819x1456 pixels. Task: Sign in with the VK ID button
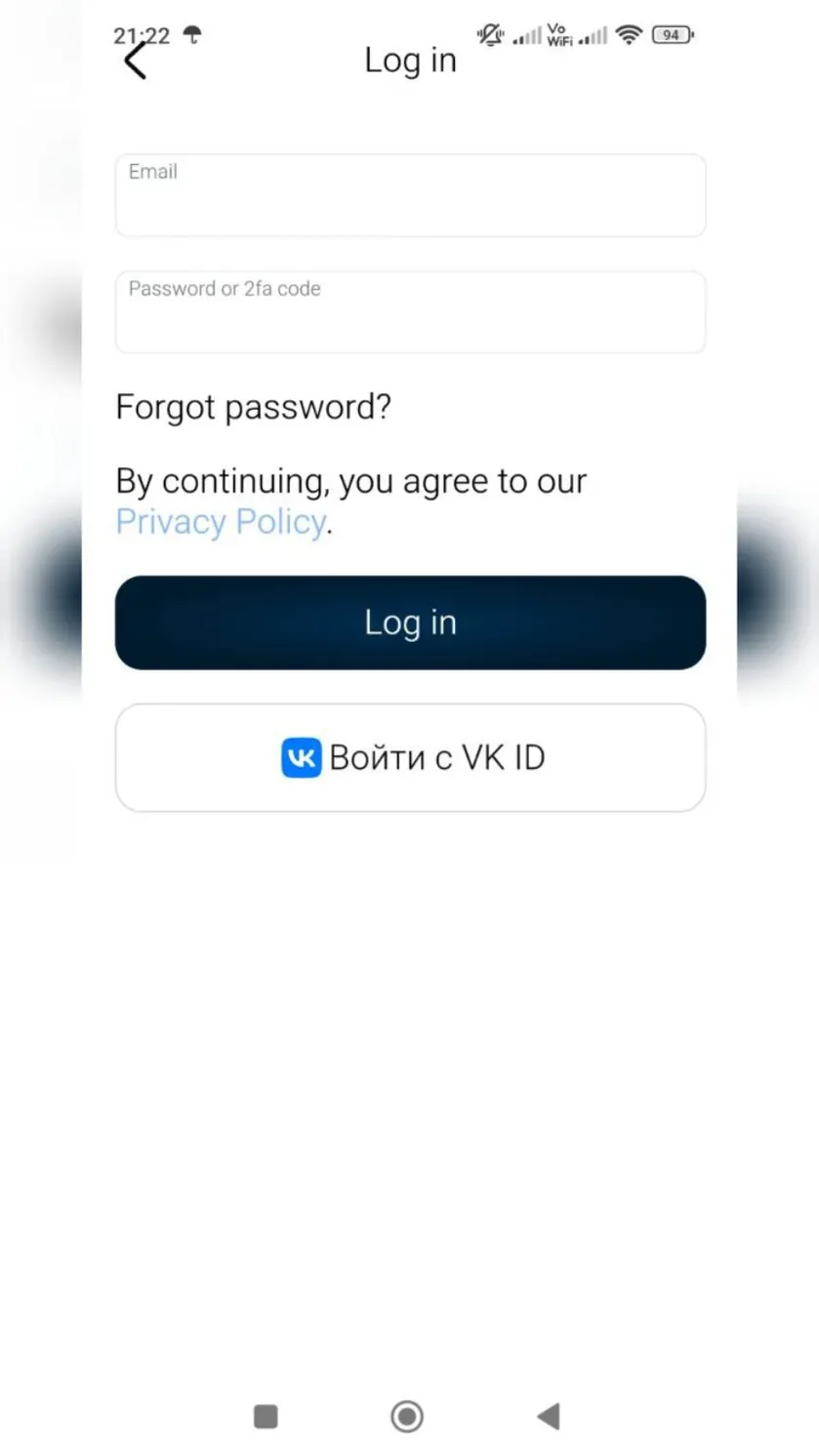tap(410, 757)
